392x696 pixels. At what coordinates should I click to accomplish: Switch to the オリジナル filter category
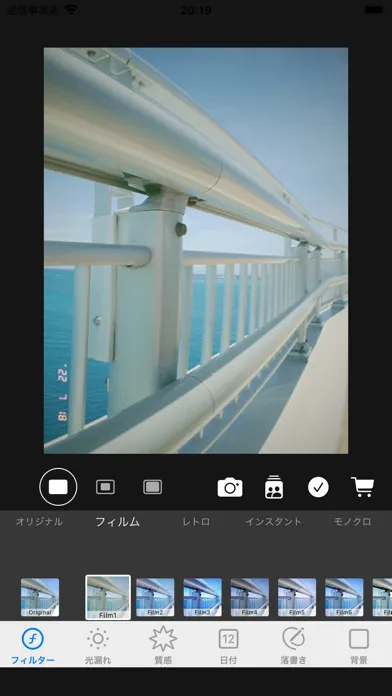[x=39, y=522]
